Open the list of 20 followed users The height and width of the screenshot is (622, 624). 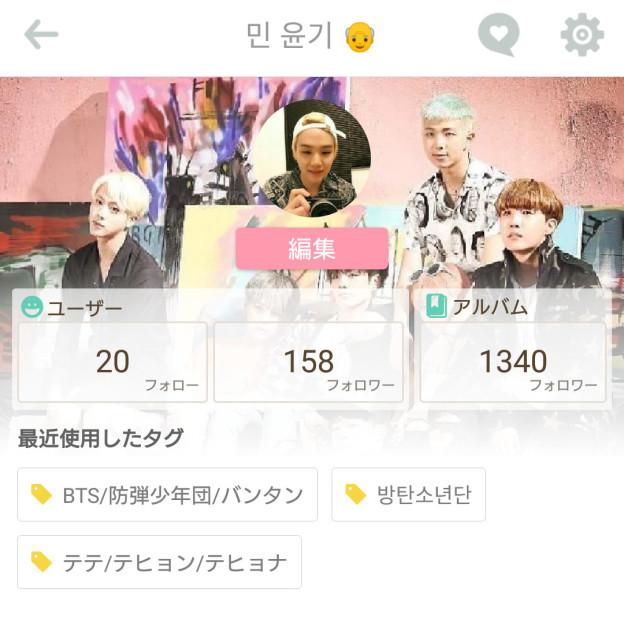coord(112,362)
